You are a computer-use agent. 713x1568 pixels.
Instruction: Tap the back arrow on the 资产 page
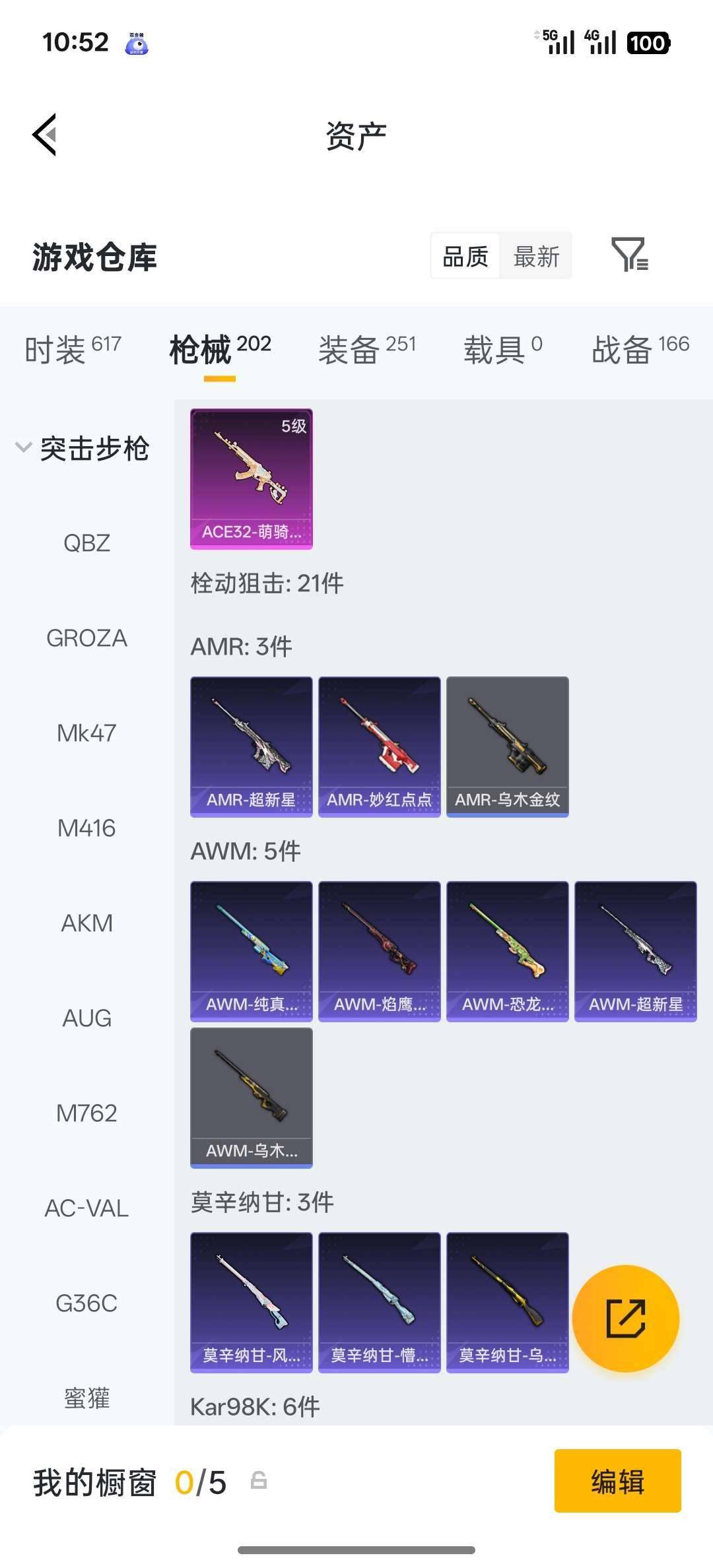(x=44, y=135)
